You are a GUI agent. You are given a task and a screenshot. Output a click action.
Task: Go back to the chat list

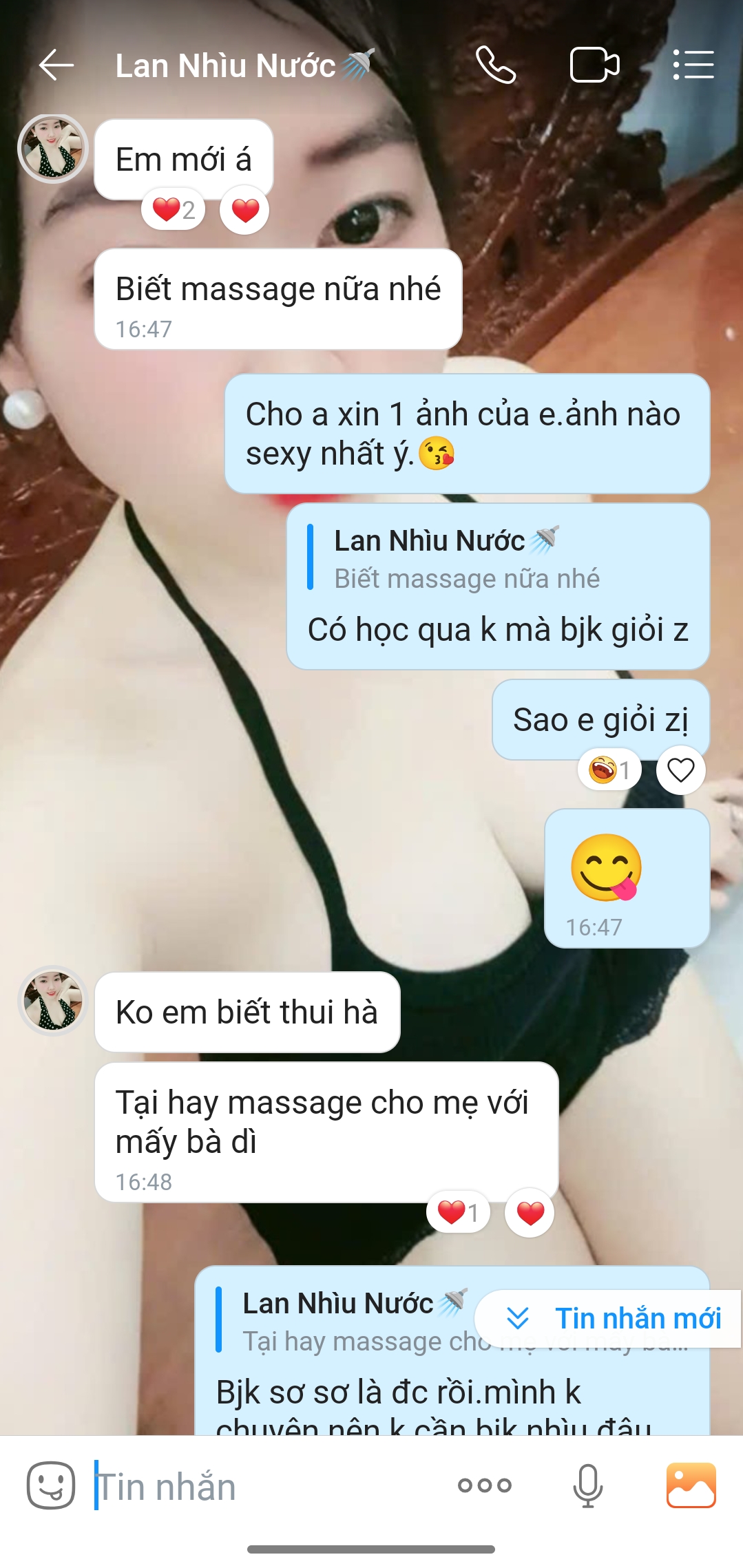[56, 66]
